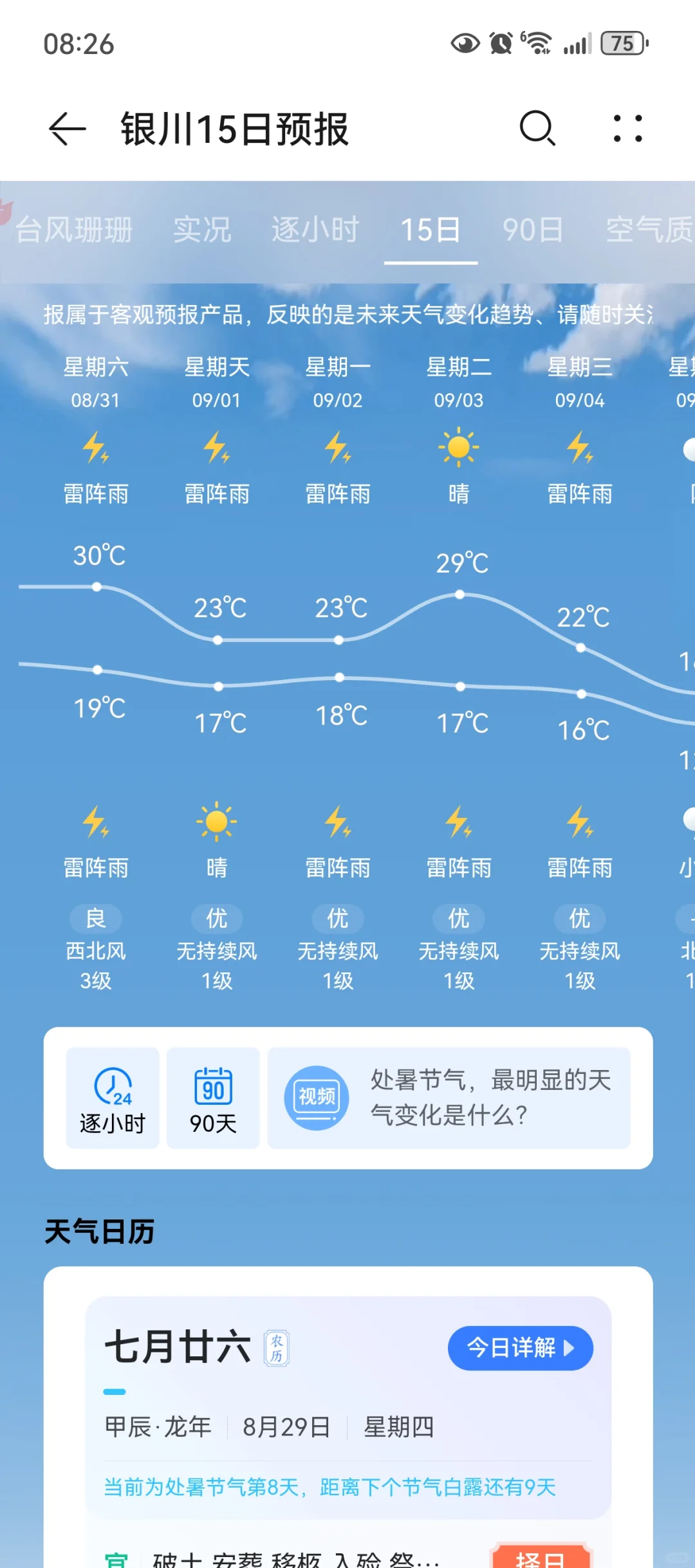Screen dimensions: 695x1568
Task: Tap the 优 air quality label under 星期天
Action: 216,919
